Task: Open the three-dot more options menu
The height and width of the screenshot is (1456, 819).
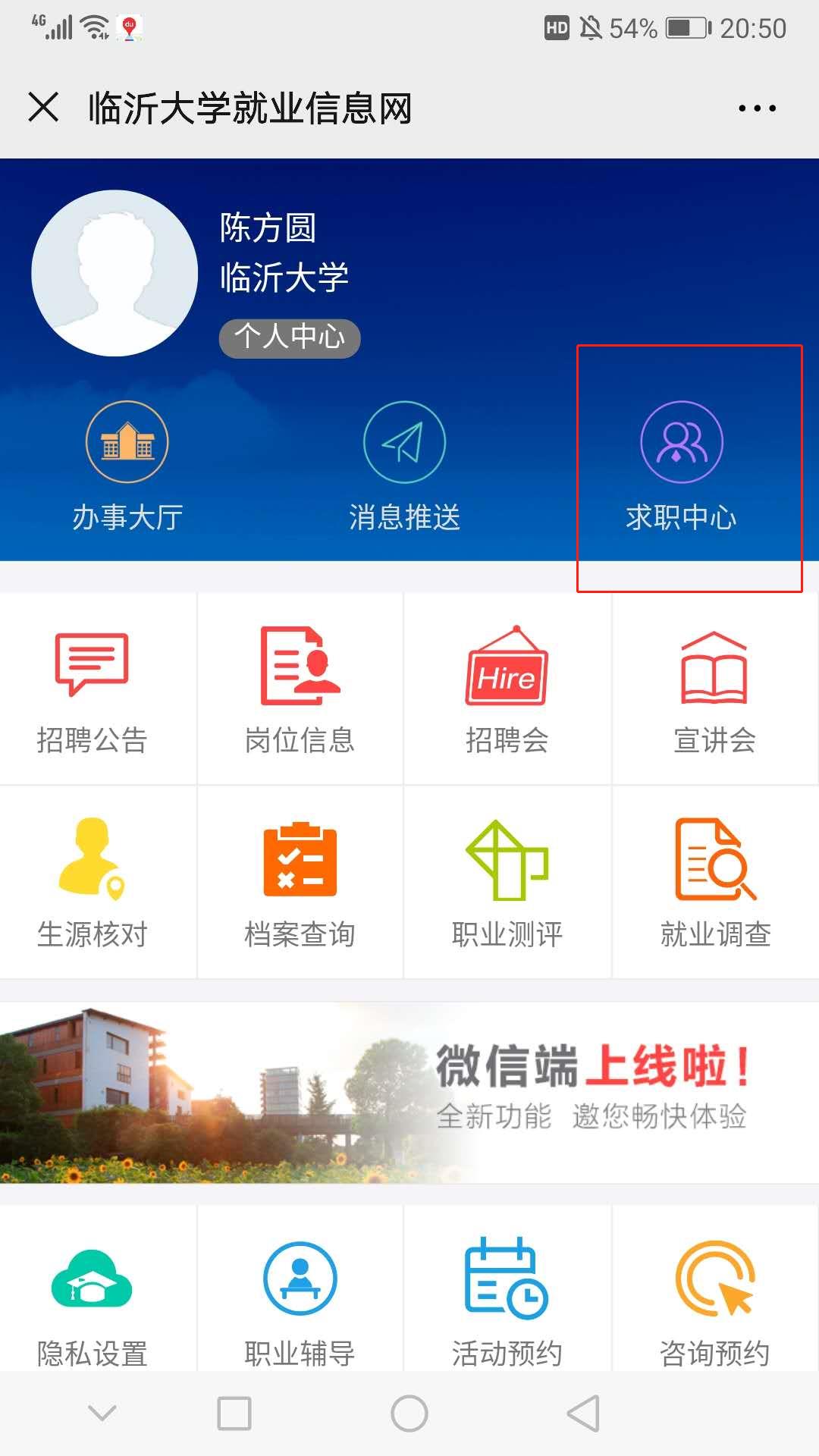Action: point(757,108)
